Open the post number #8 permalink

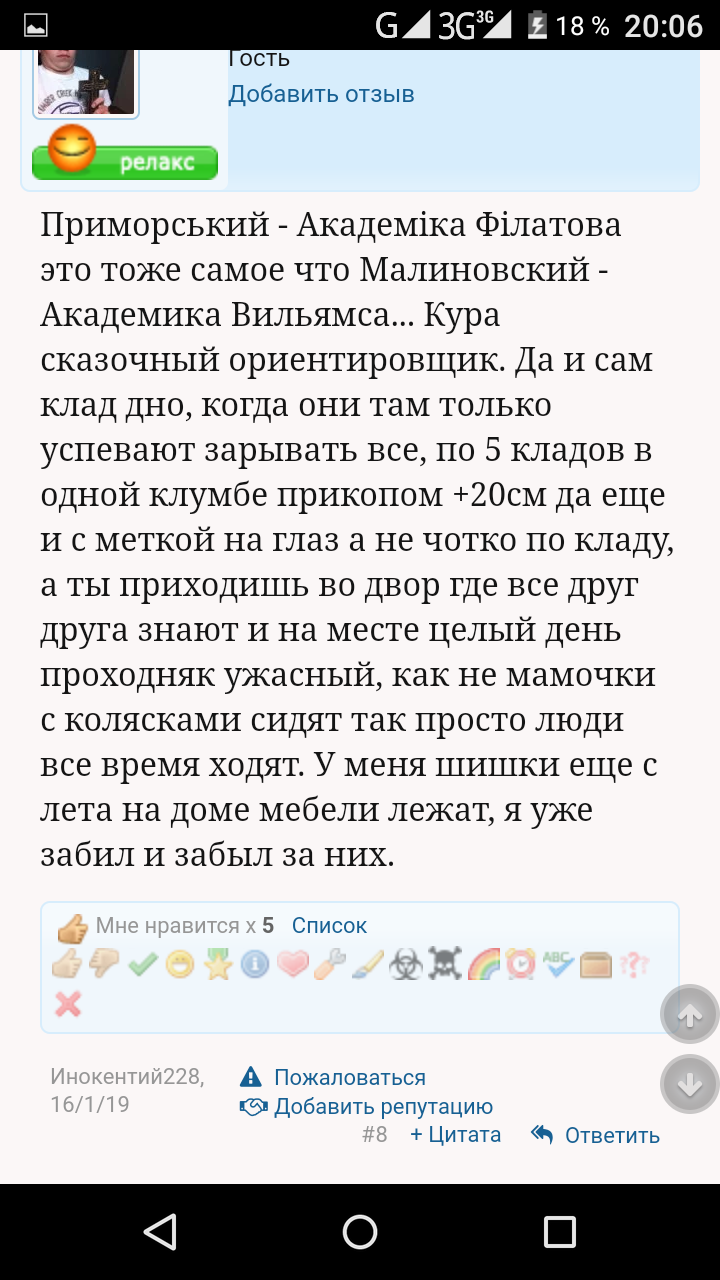click(374, 1135)
